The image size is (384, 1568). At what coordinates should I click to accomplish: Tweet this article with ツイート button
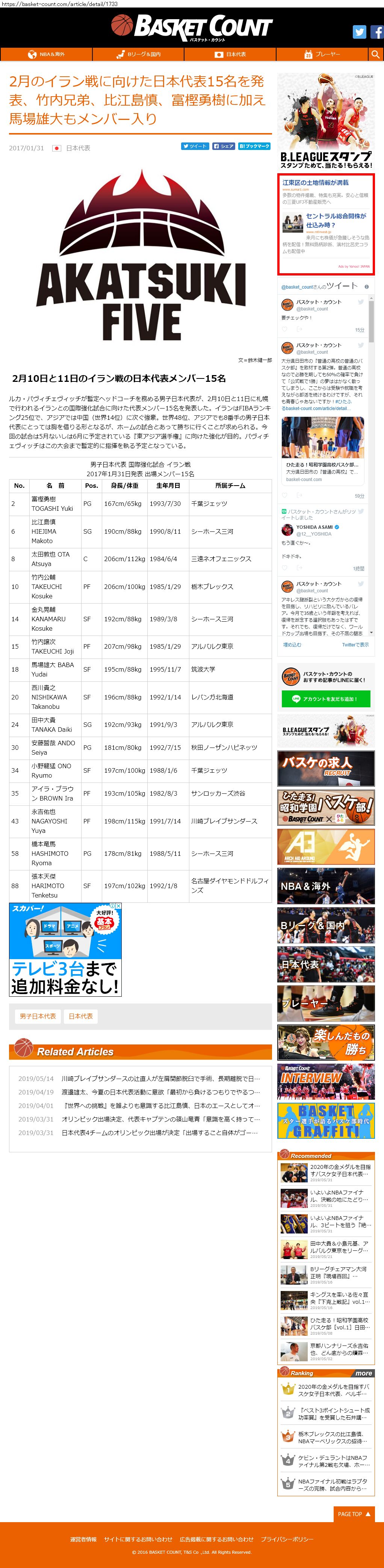195,146
